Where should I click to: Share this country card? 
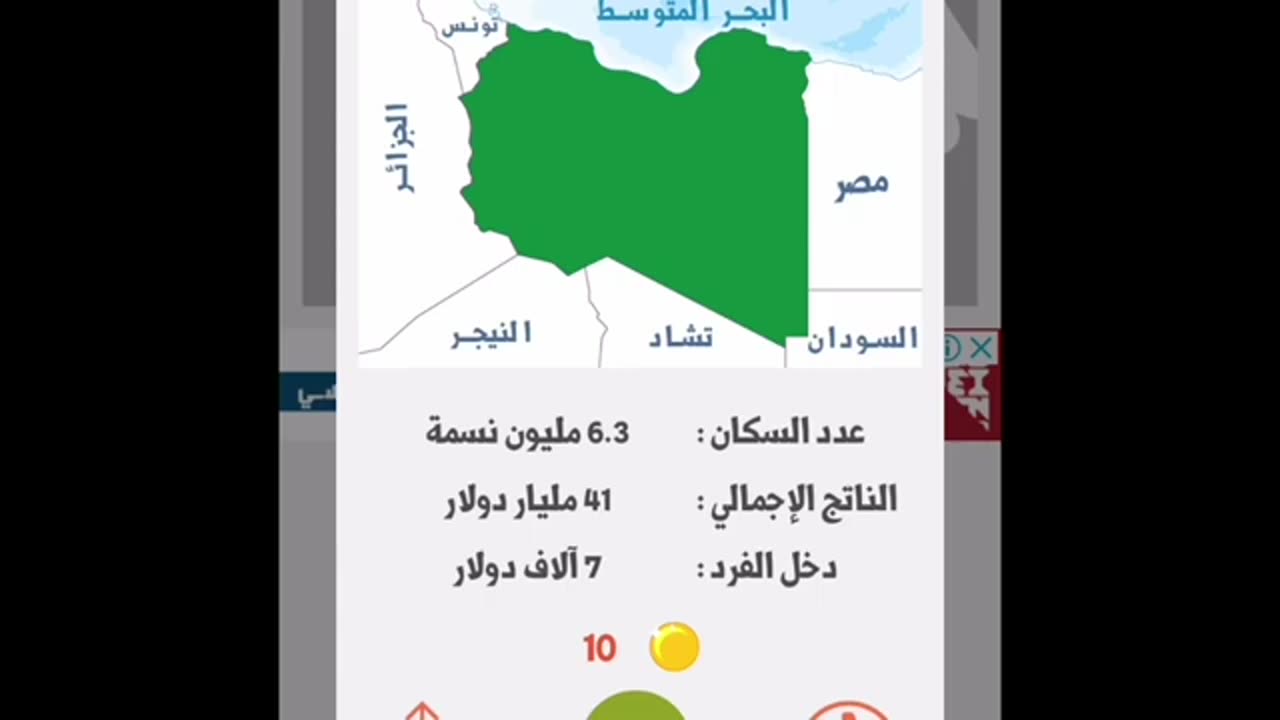(x=422, y=712)
